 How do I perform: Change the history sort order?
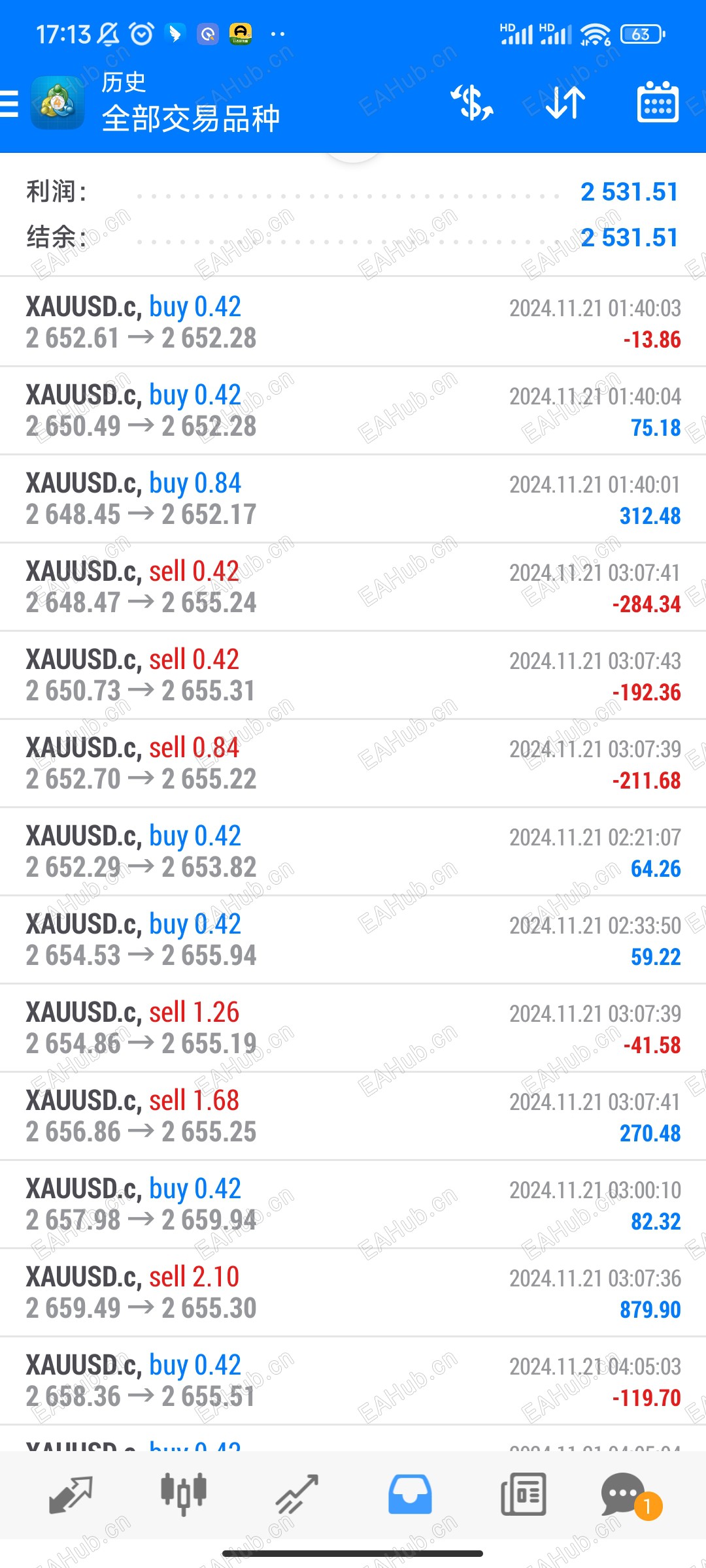565,103
